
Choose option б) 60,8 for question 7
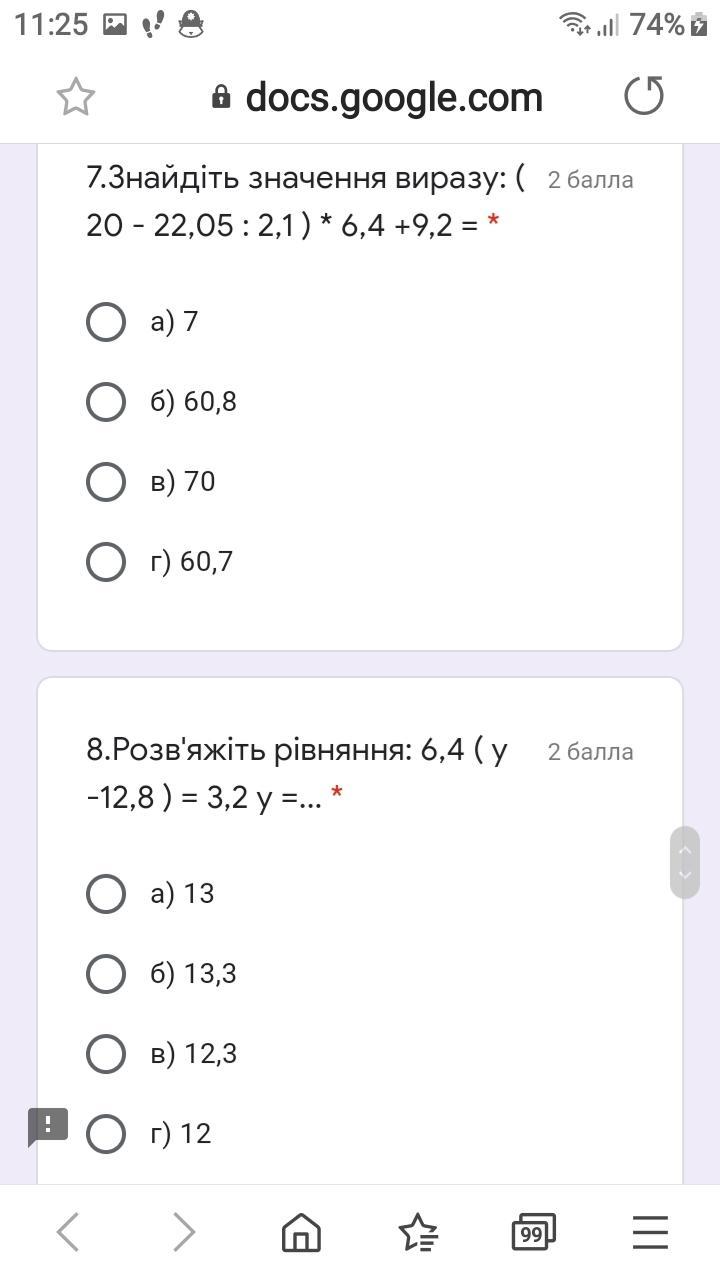[x=106, y=402]
